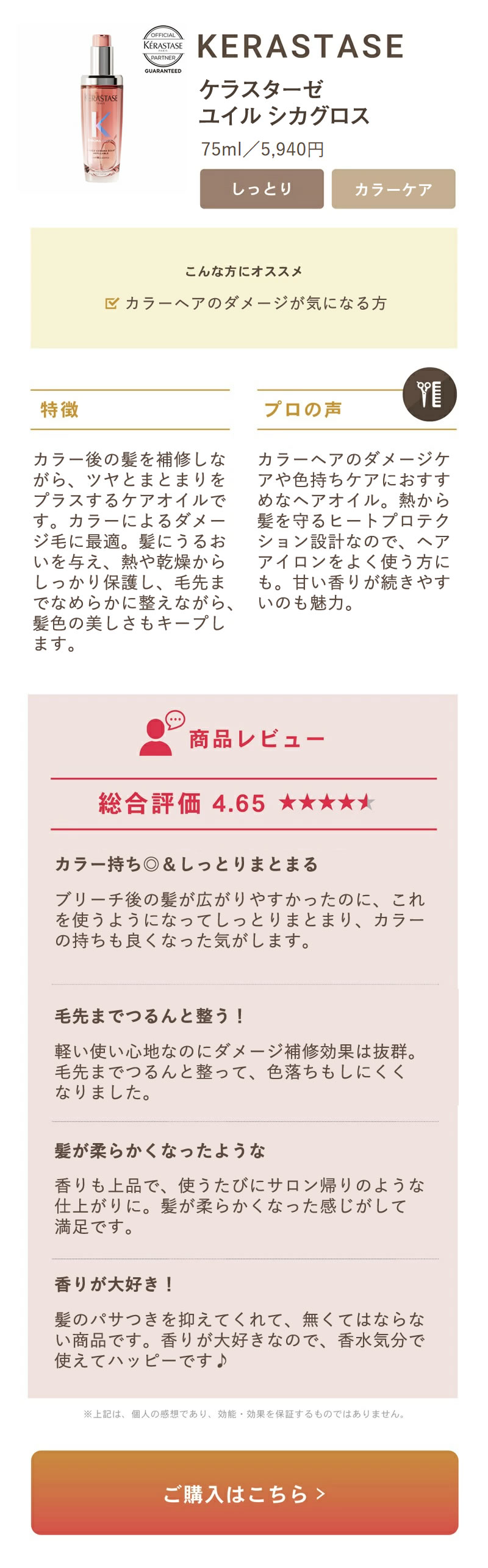Image resolution: width=488 pixels, height=1568 pixels.
Task: Tap the ご購入はこちら purchase button
Action: 244,1493
